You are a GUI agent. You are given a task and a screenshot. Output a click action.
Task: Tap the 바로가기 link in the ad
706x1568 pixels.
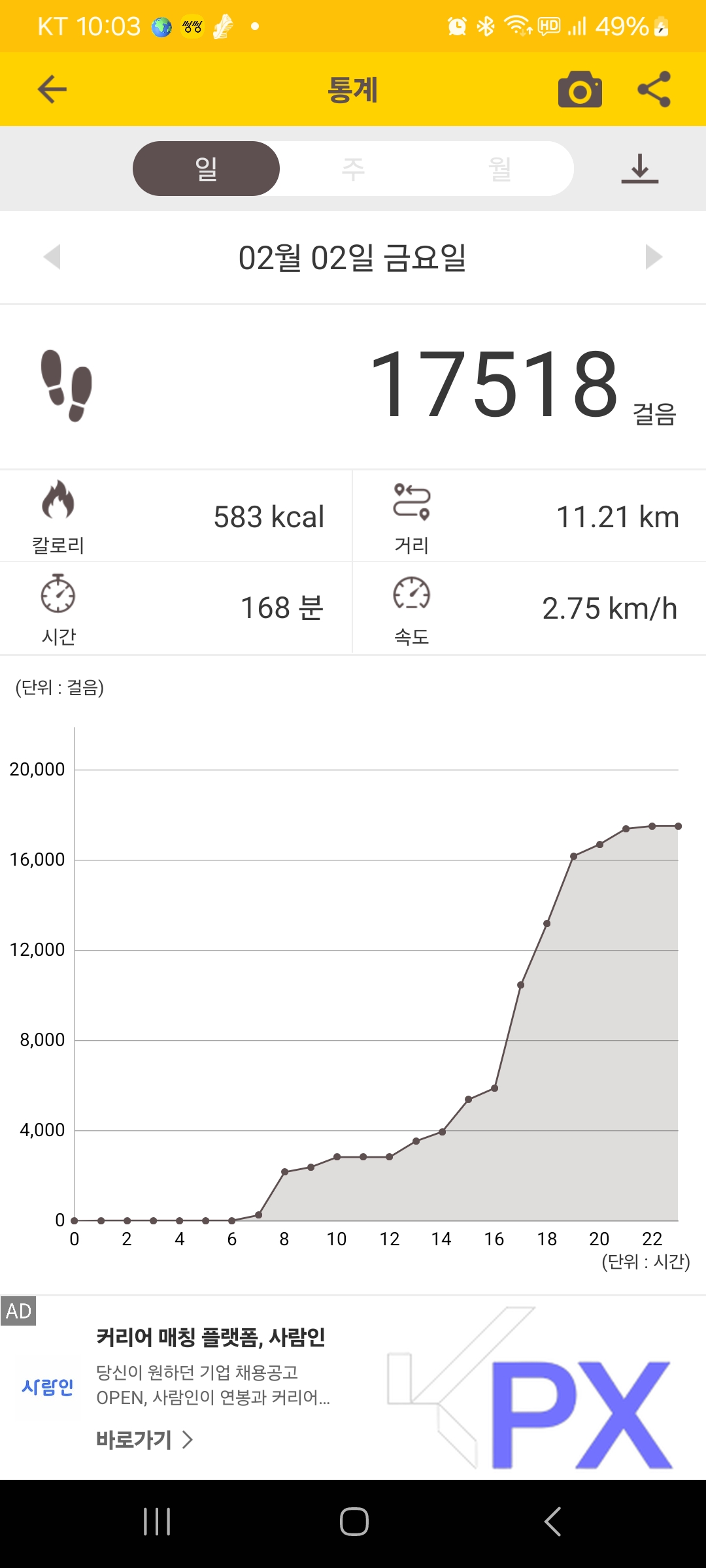click(x=144, y=1440)
